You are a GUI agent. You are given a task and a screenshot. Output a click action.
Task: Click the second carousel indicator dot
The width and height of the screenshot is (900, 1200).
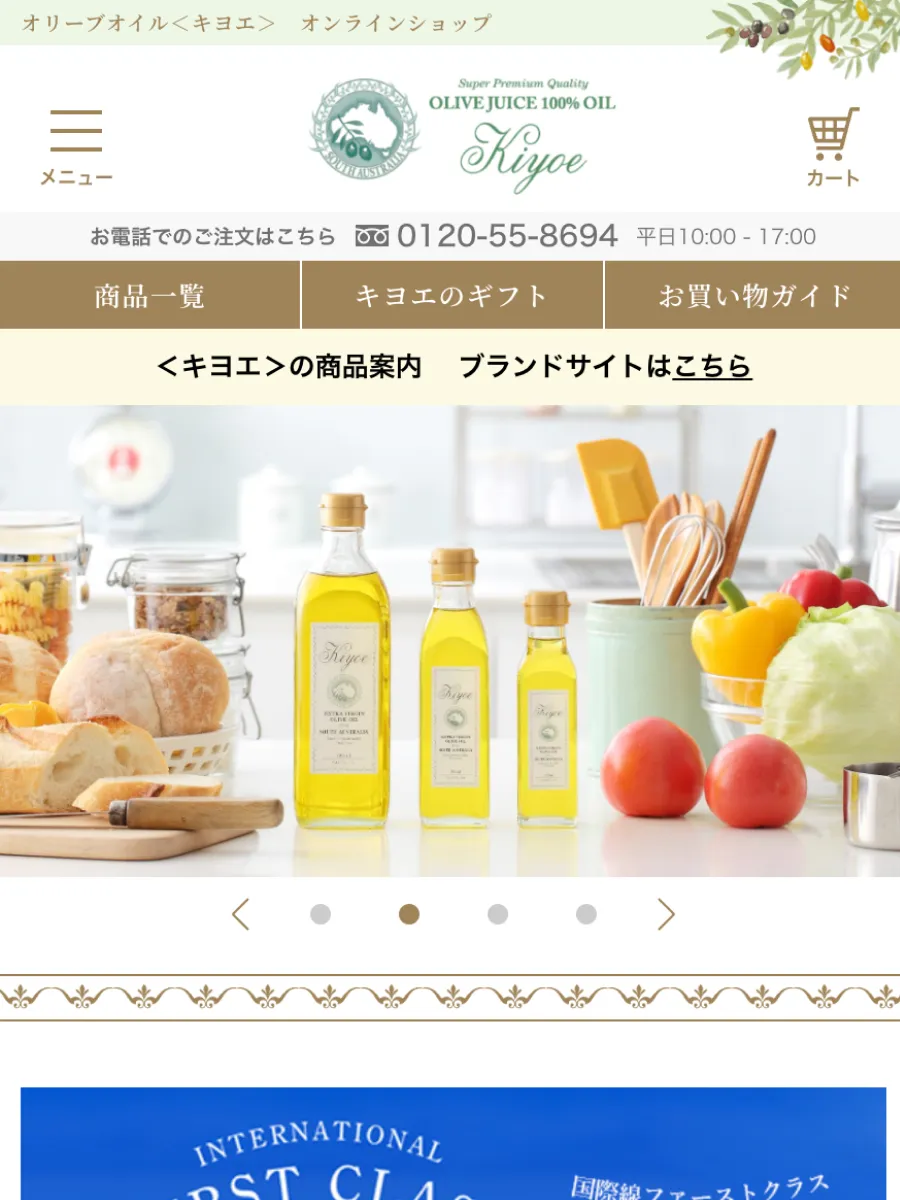click(x=407, y=912)
